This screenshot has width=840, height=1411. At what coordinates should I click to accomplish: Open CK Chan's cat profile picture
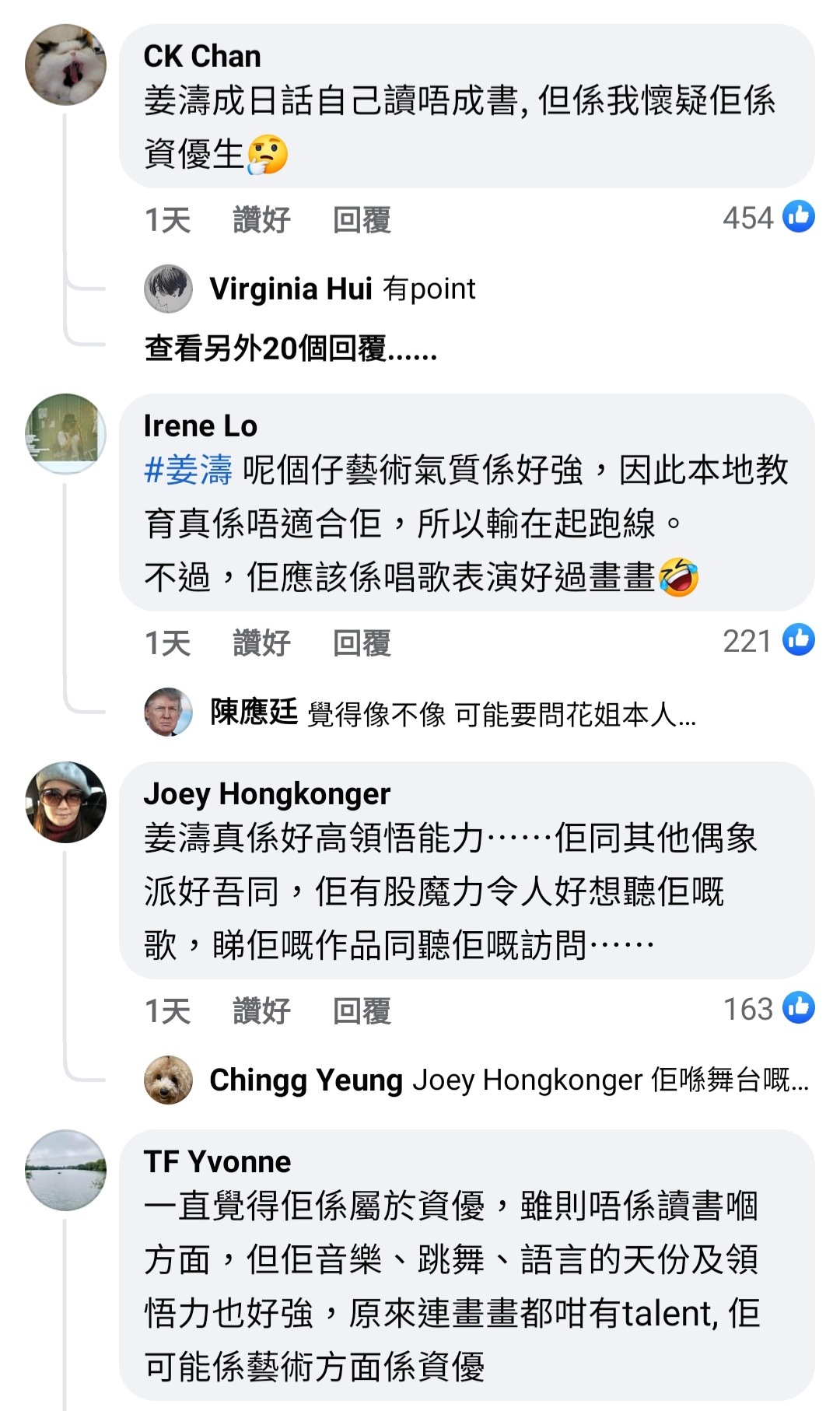(x=66, y=62)
